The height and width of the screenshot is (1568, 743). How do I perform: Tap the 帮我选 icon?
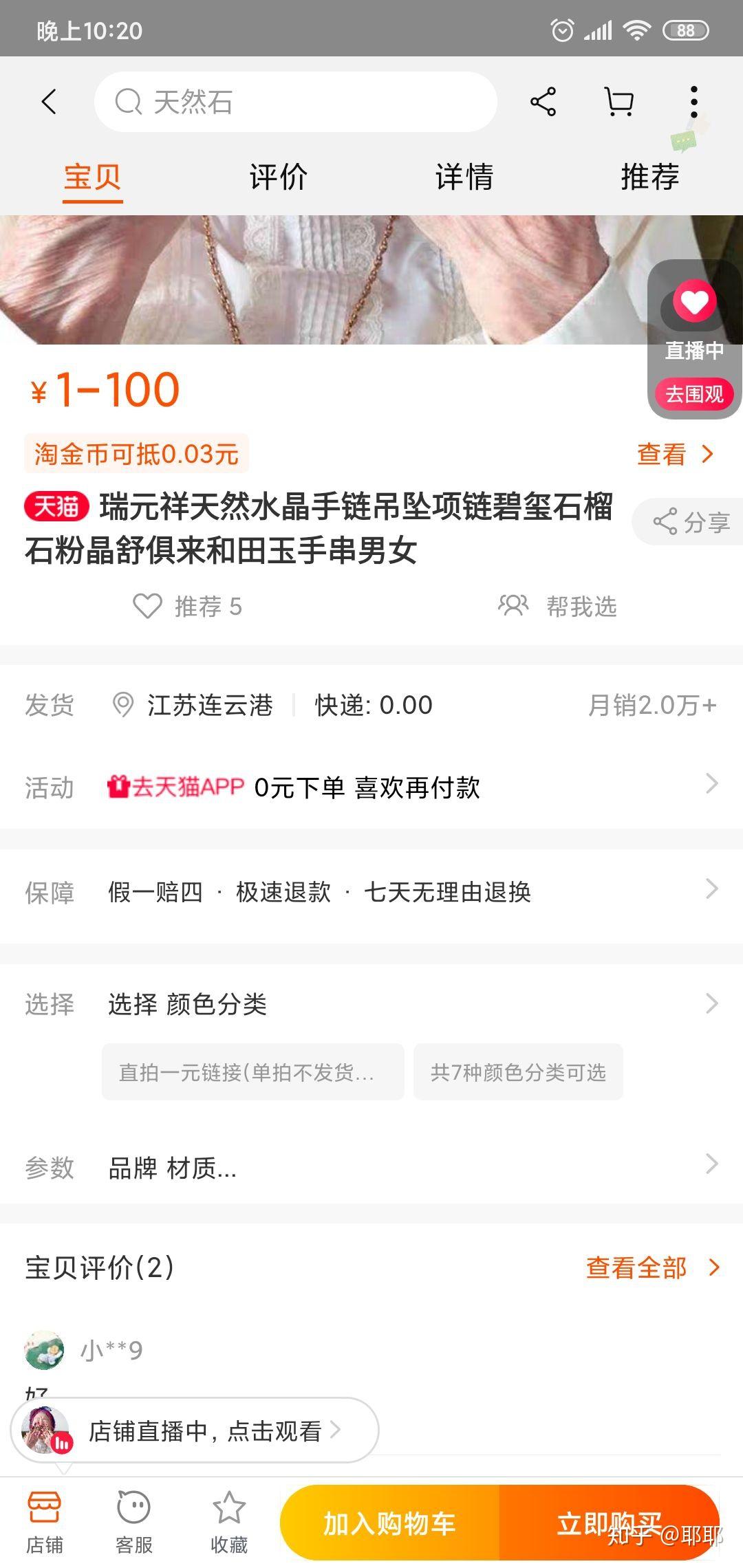pyautogui.click(x=513, y=607)
